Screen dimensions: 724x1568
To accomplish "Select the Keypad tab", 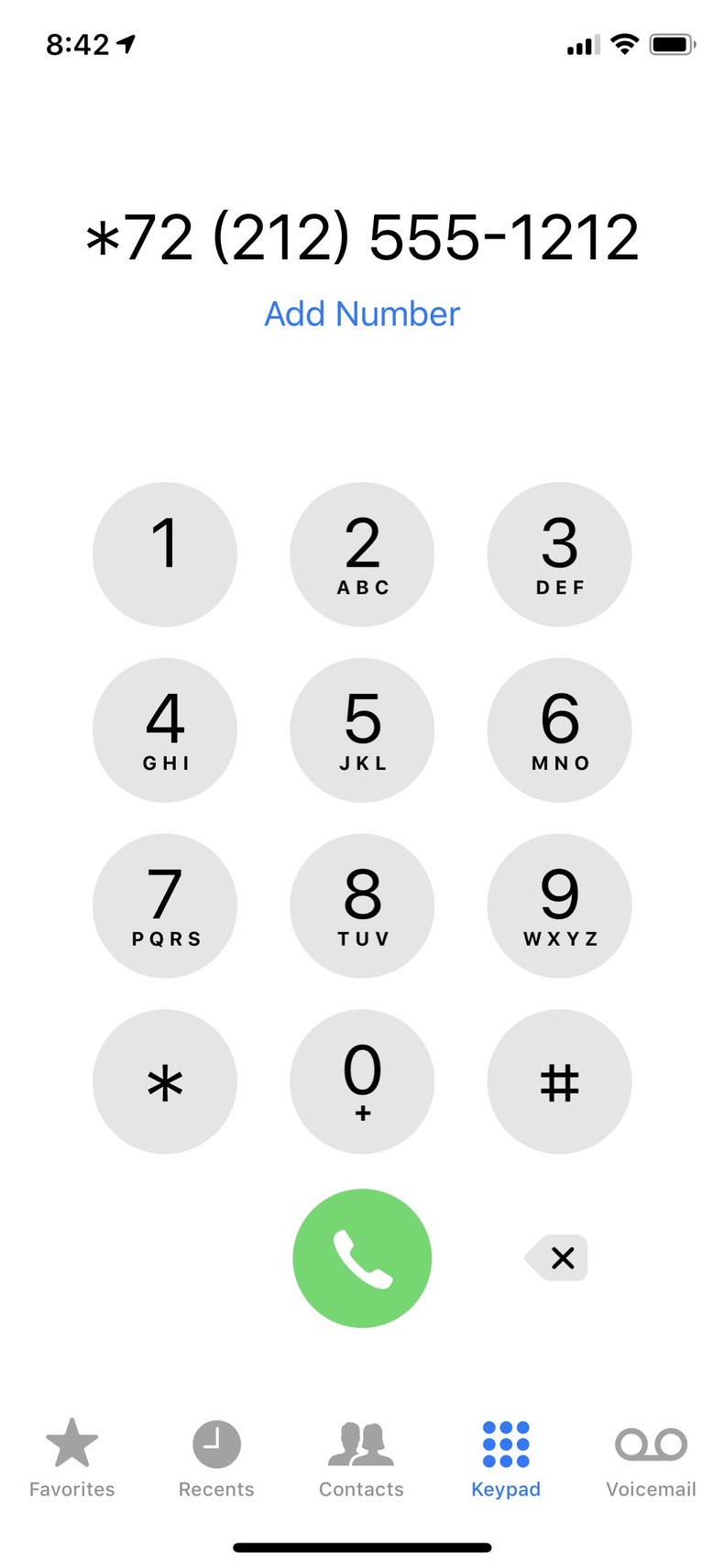I will click(506, 1457).
